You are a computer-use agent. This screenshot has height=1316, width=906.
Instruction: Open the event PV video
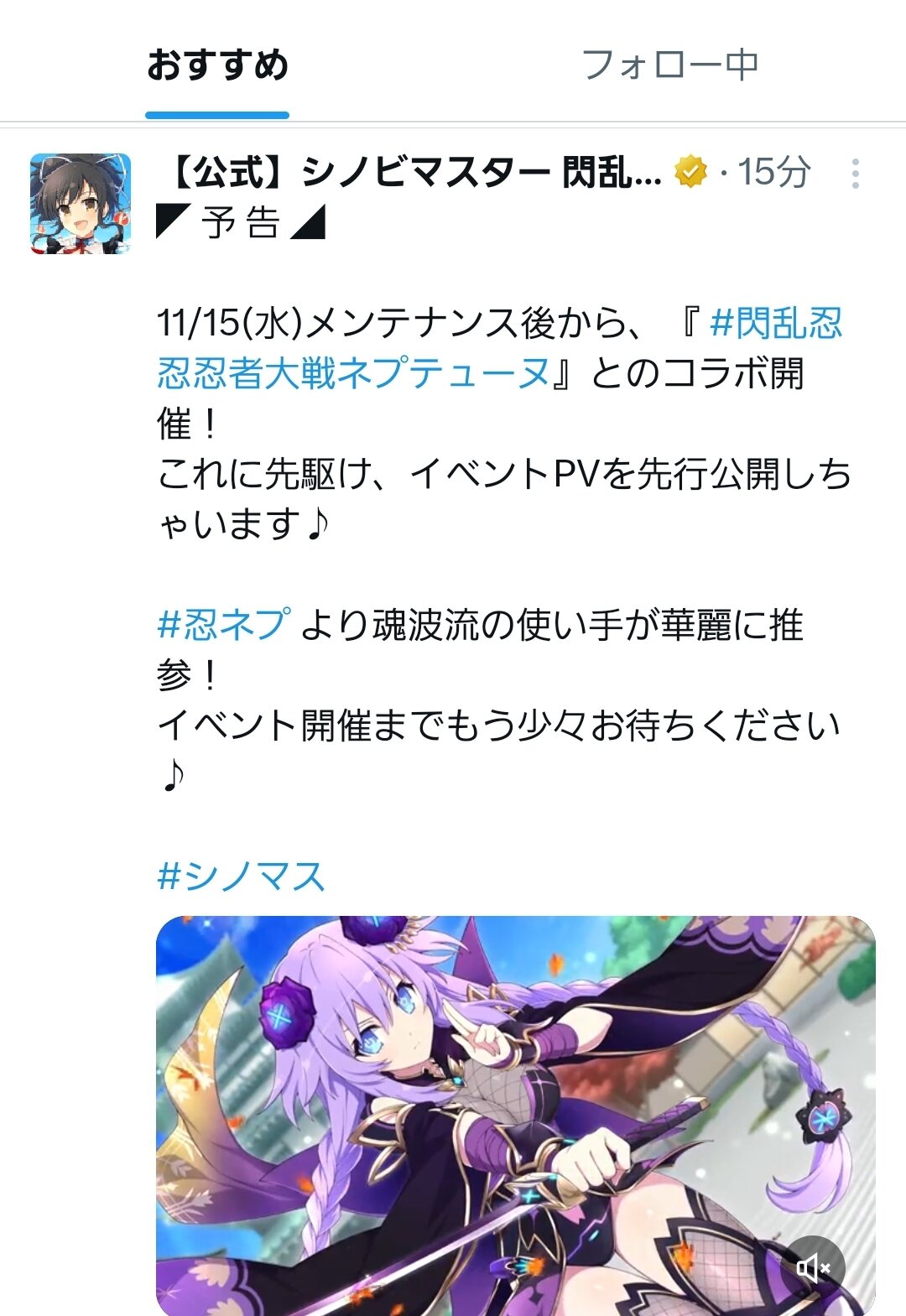tap(515, 1116)
